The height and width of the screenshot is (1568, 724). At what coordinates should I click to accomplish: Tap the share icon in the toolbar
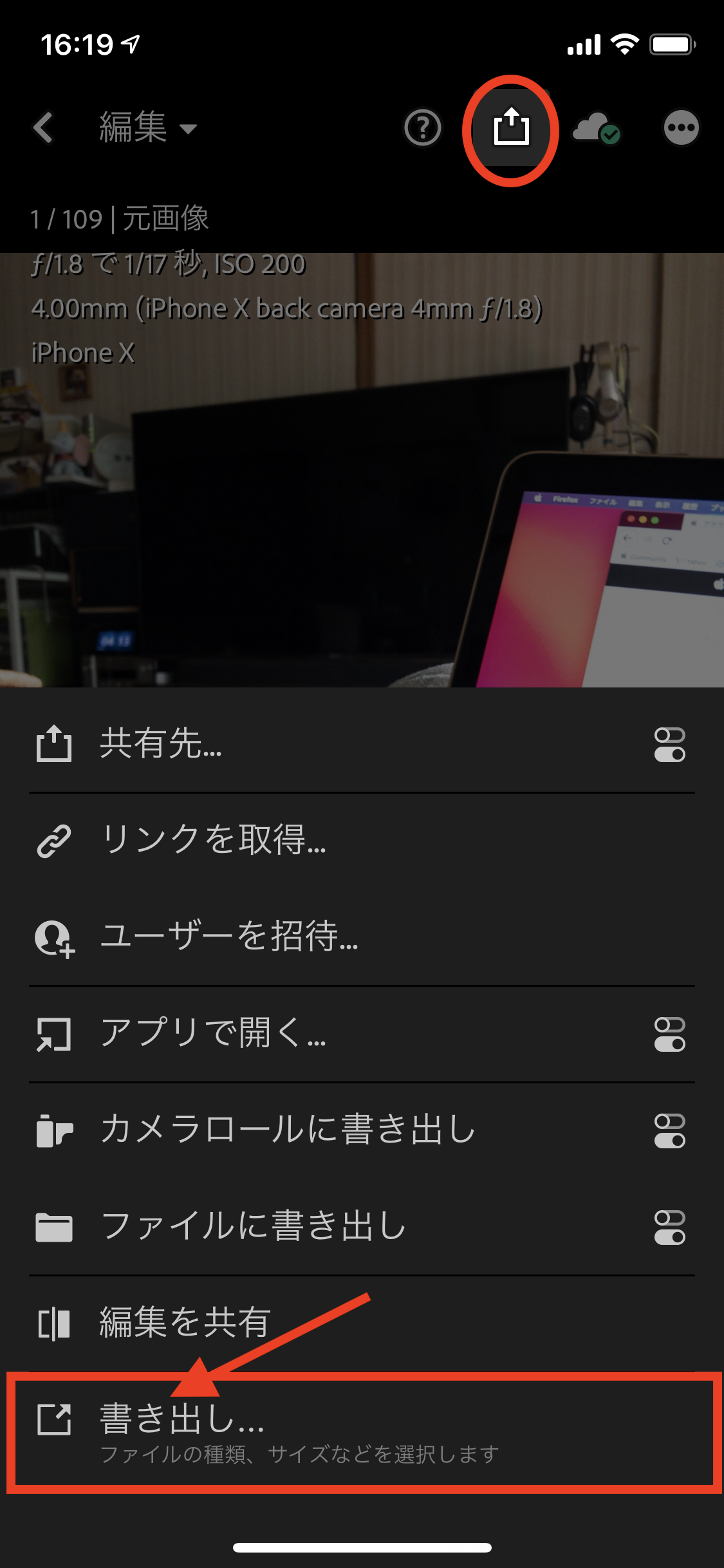511,127
